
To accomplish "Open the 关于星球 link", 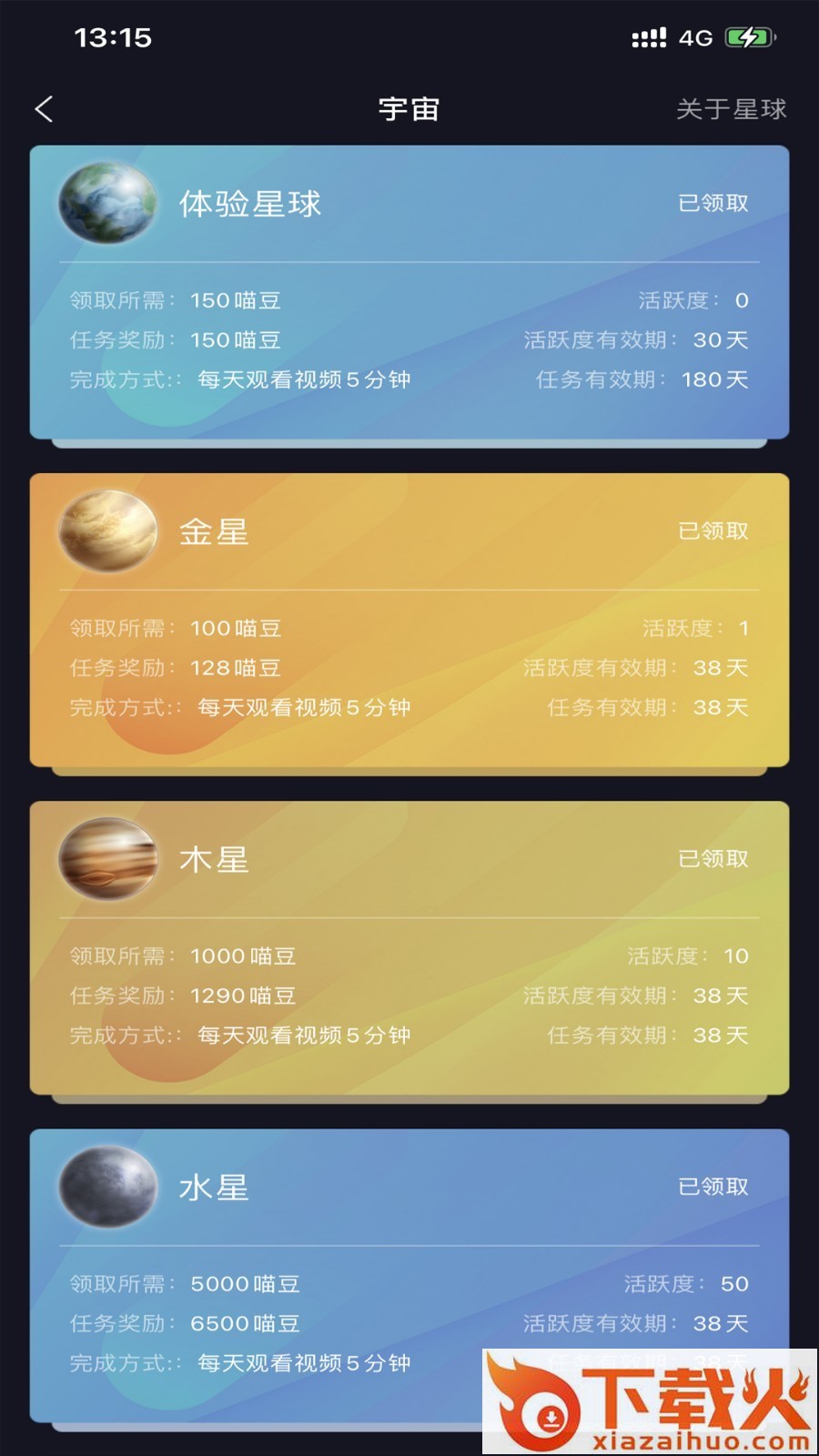I will click(731, 109).
